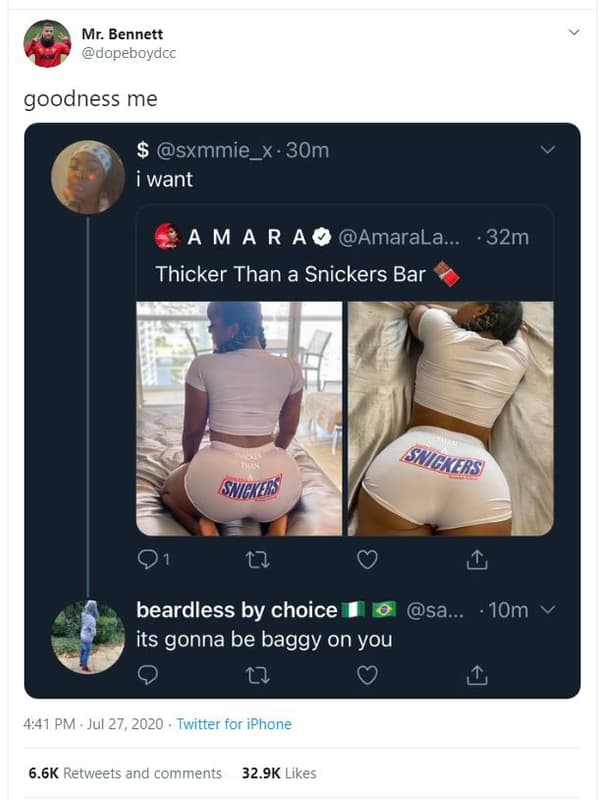Open the Twitter for iPhone link
The height and width of the screenshot is (800, 601).
point(234,724)
